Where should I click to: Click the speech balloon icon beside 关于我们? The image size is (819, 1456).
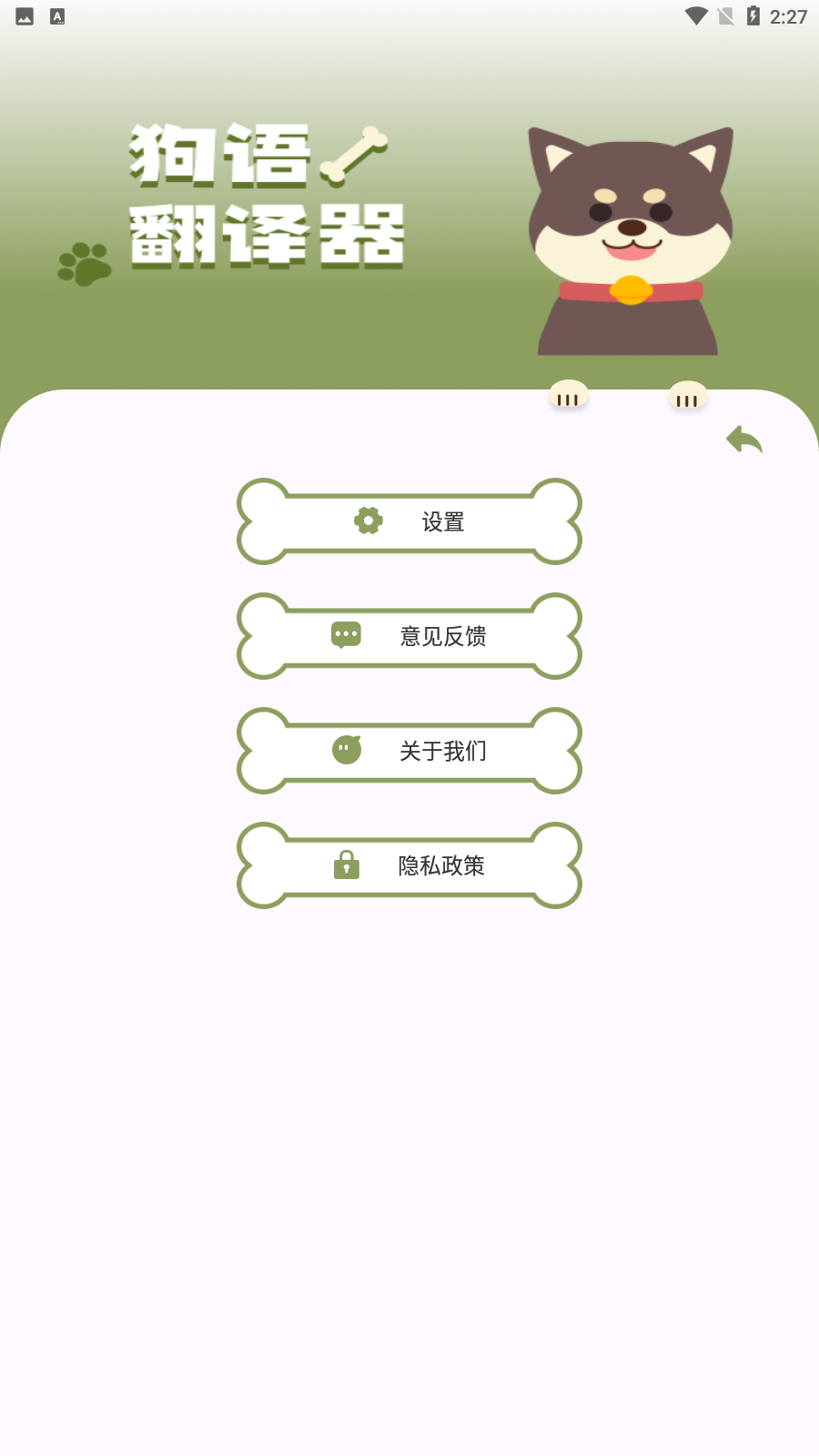coord(347,750)
